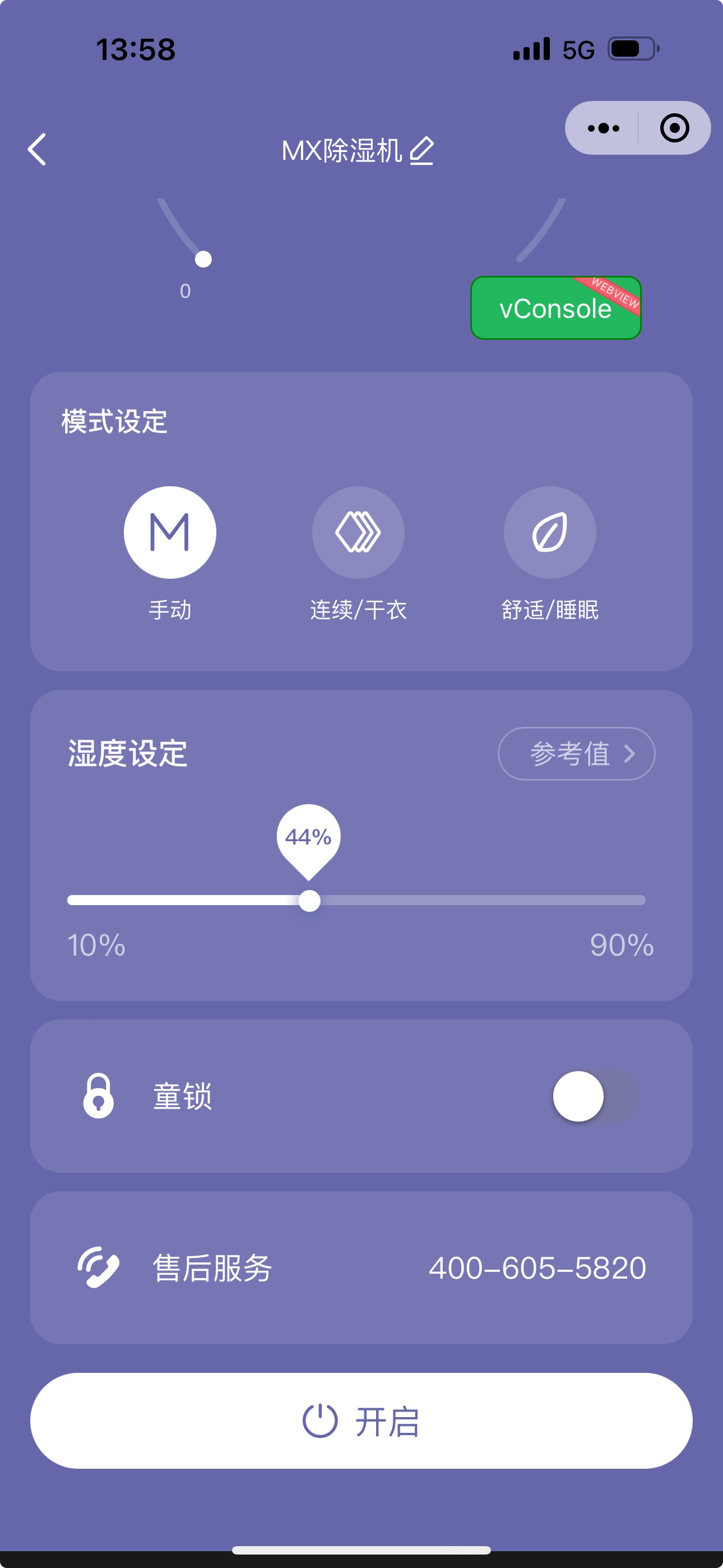This screenshot has width=723, height=1568.
Task: Call after-sales service 400-605-5820
Action: click(537, 1268)
